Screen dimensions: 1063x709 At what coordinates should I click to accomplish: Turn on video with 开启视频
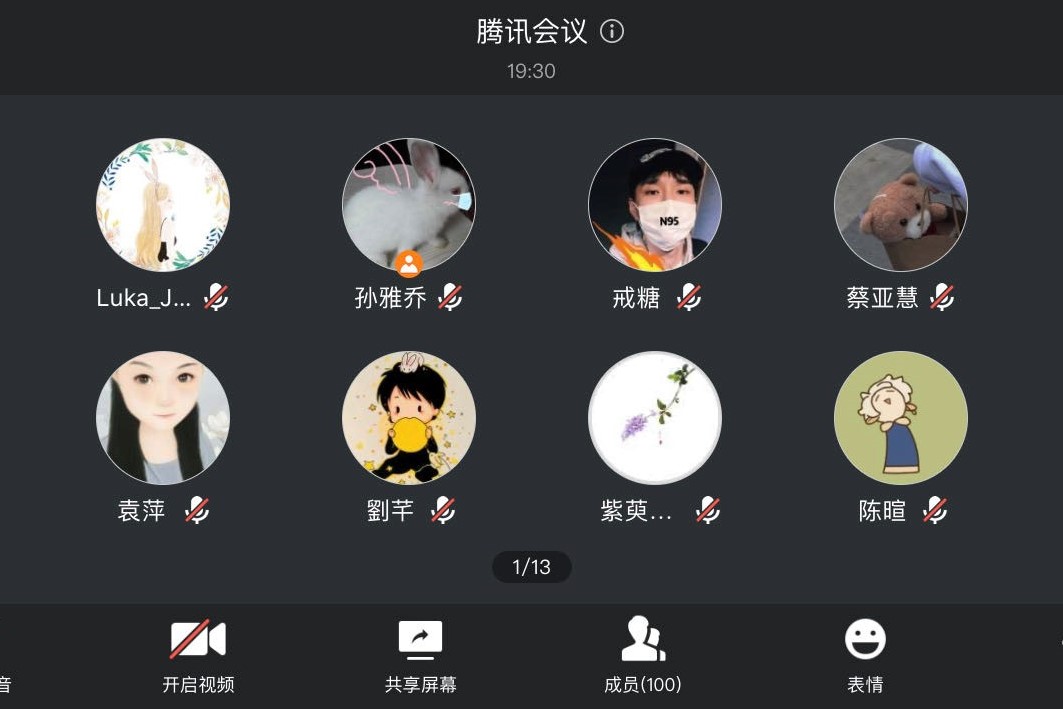point(198,654)
